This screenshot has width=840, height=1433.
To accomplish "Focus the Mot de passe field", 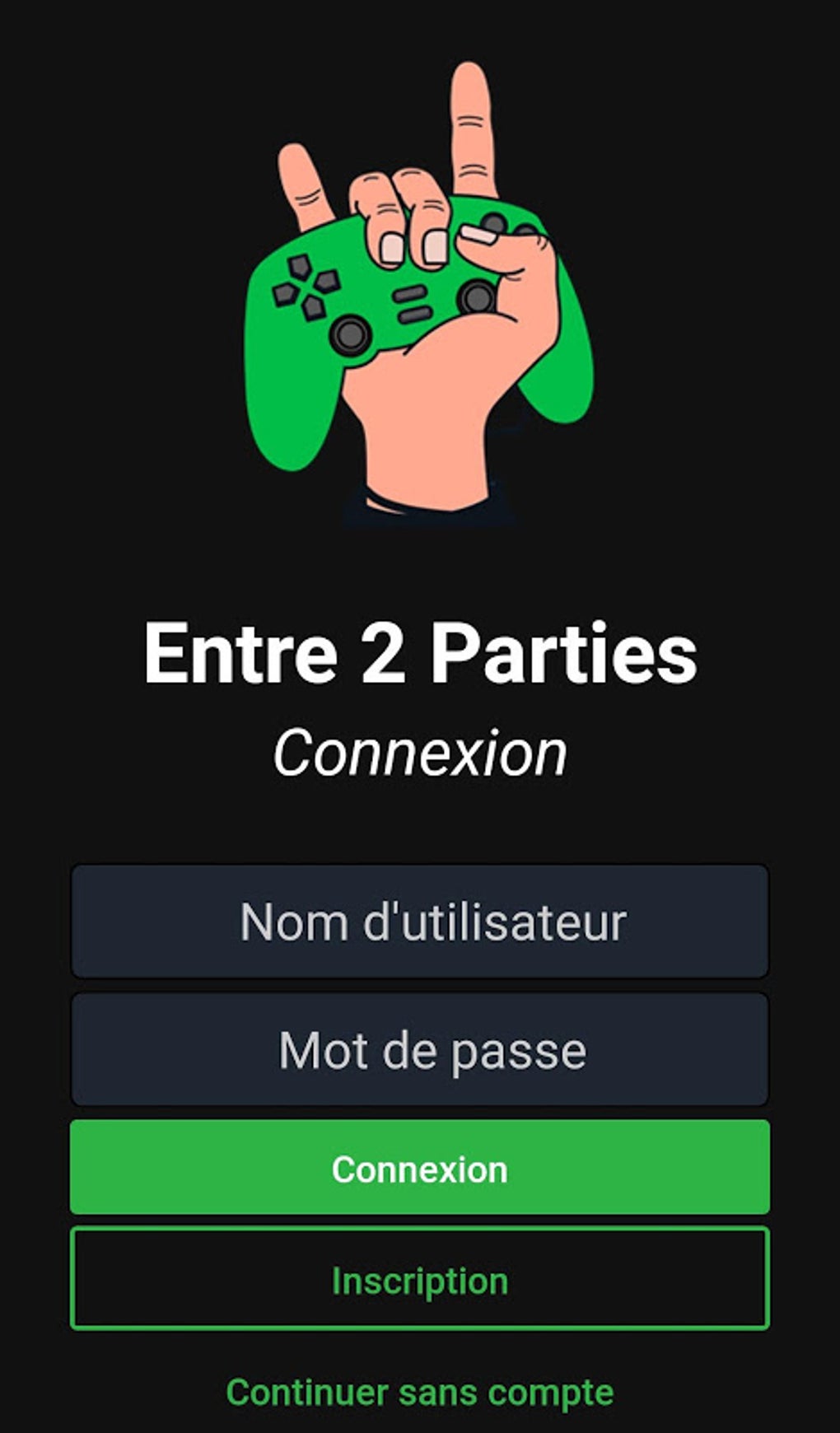I will coord(420,1049).
